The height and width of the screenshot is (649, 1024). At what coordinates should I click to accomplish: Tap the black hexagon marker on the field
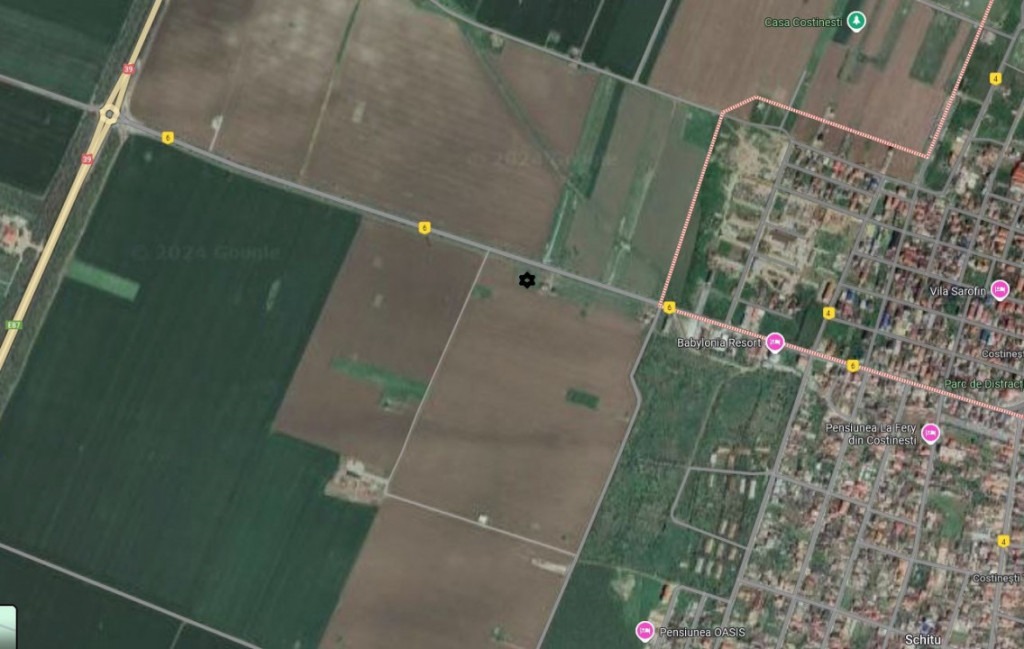pyautogui.click(x=527, y=280)
